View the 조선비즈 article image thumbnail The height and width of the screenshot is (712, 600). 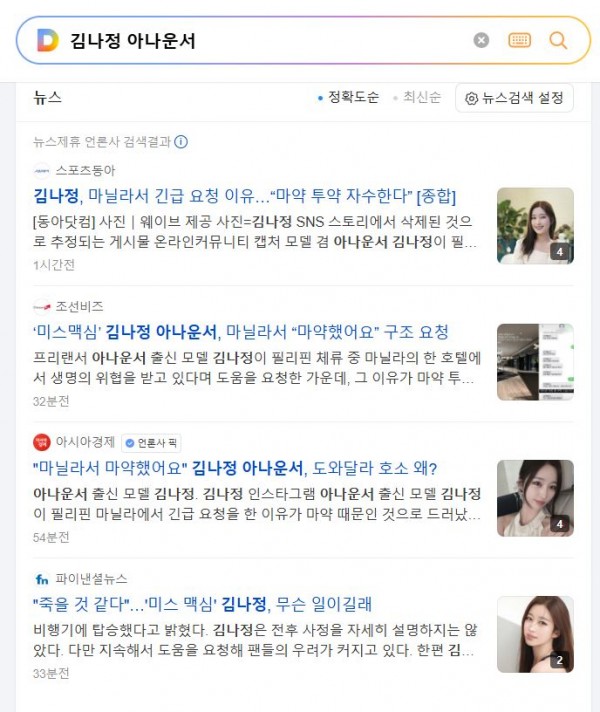click(535, 361)
